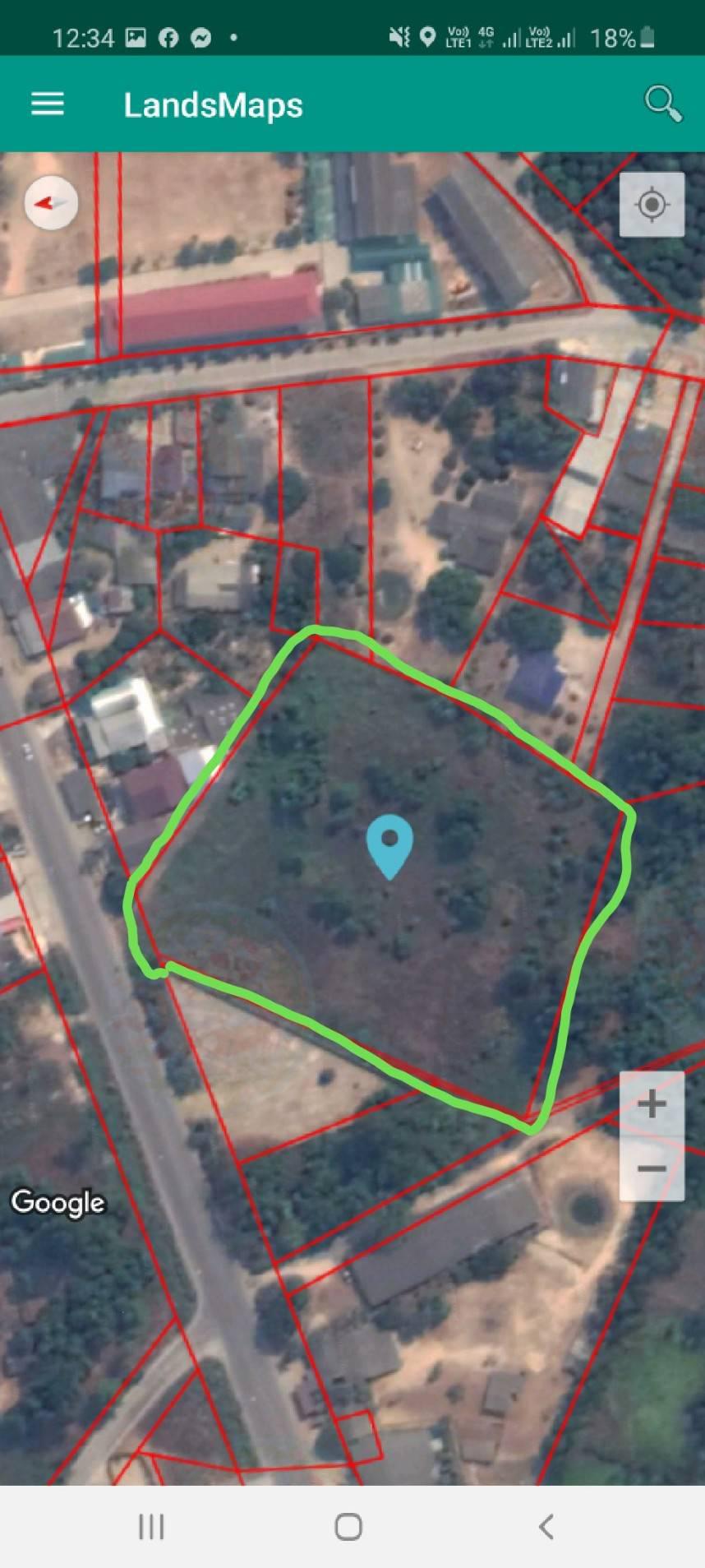This screenshot has width=705, height=1568.
Task: Reset map orientation with the compass
Action: click(51, 202)
